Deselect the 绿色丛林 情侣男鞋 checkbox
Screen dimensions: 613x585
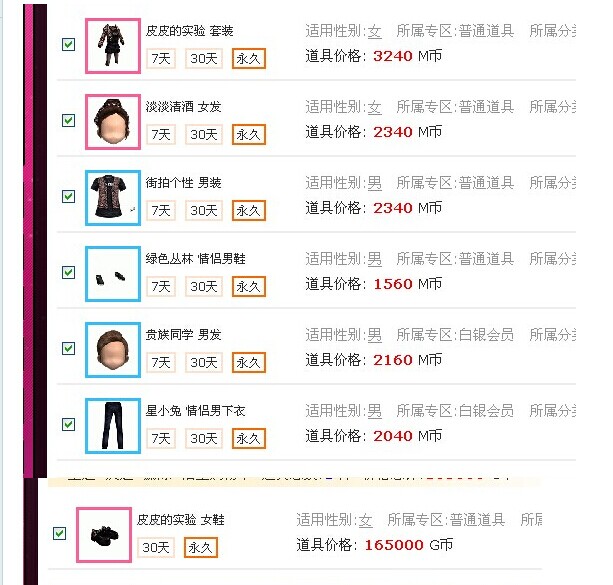click(x=68, y=272)
